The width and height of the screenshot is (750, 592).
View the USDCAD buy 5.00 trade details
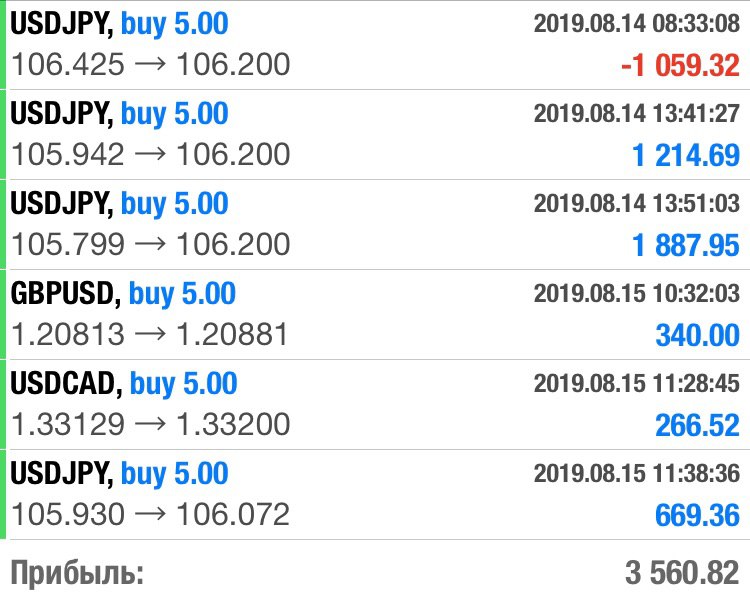375,405
